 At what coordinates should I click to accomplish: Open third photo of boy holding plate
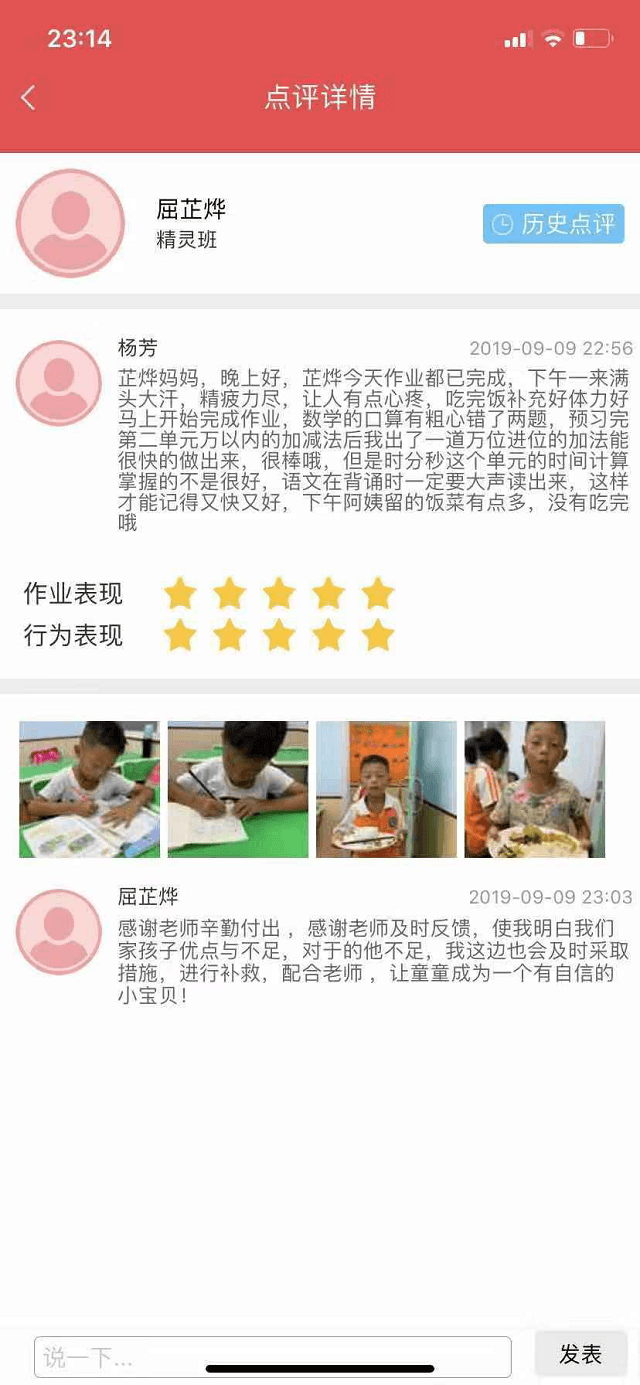tap(386, 789)
